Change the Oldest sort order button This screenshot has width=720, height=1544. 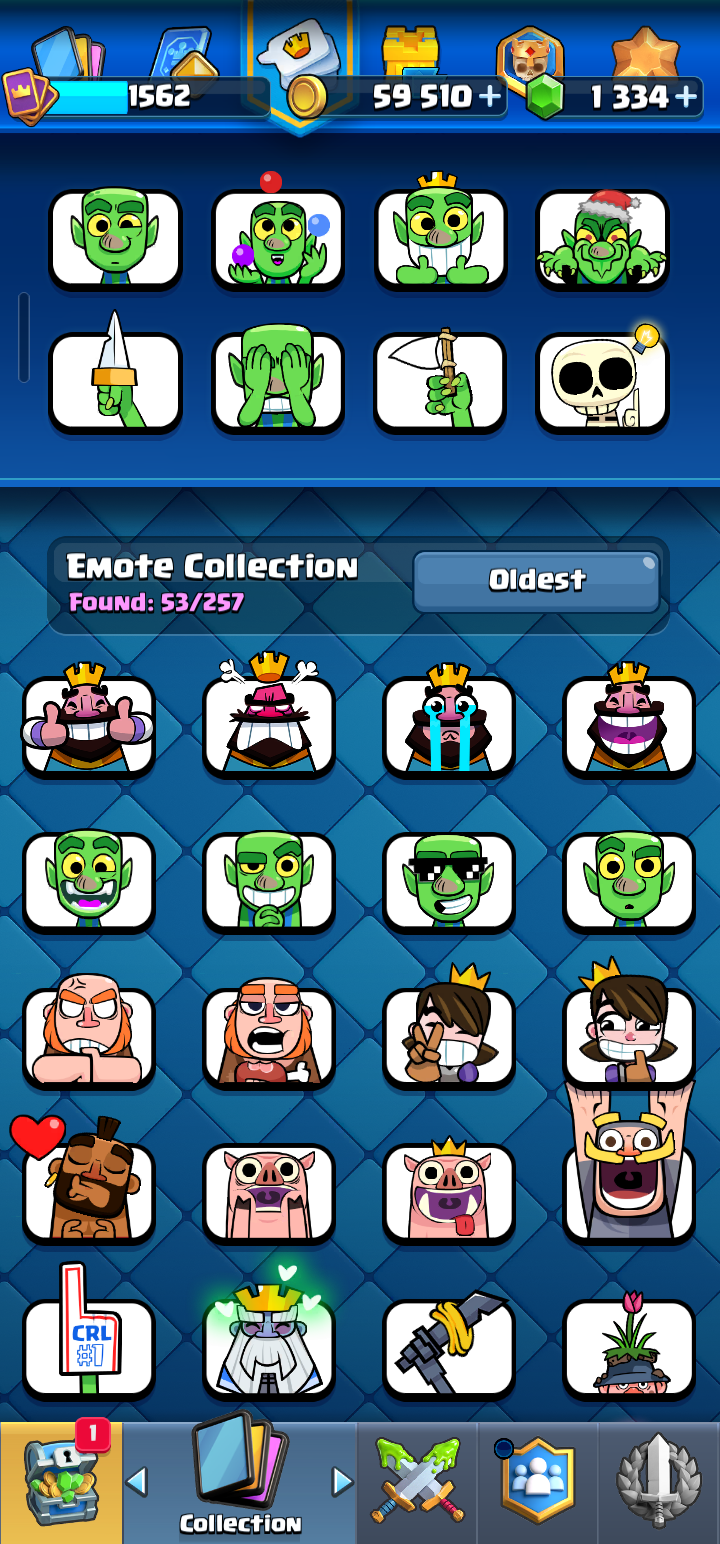[x=537, y=580]
